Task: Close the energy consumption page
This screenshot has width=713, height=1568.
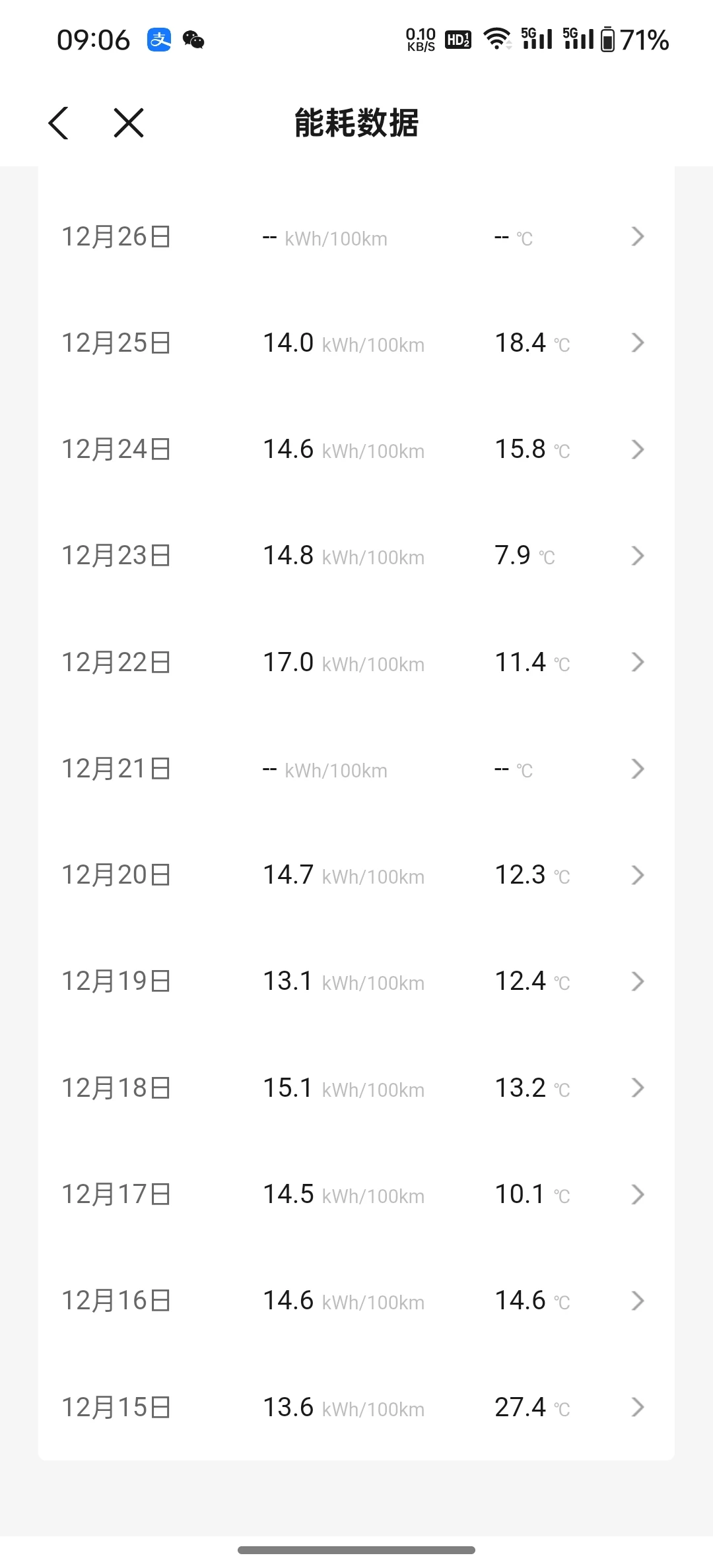Action: 129,123
